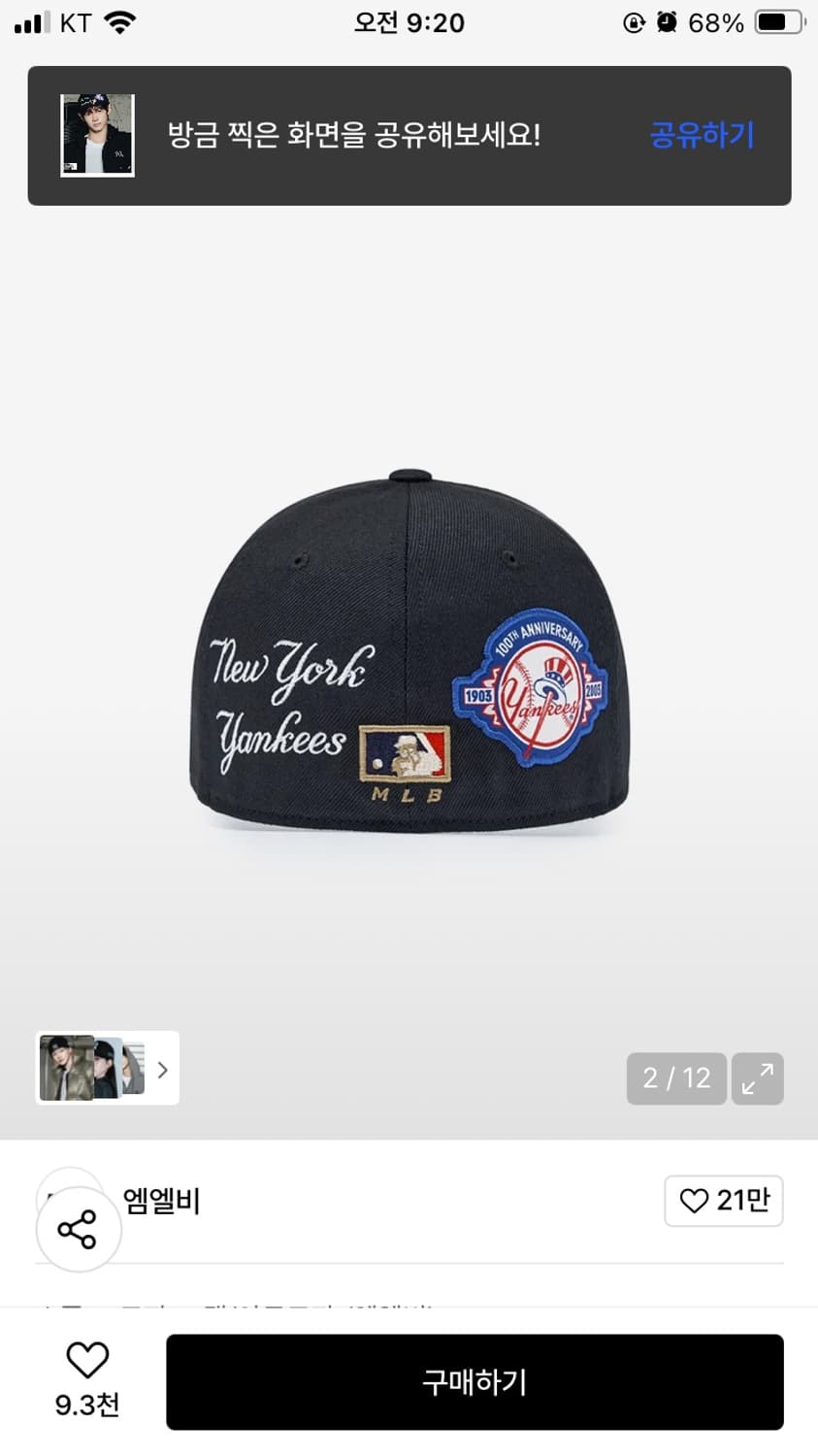Screen dimensions: 818x1456
Task: Expand the thumbnail strip with the right chevron
Action: pos(162,1068)
